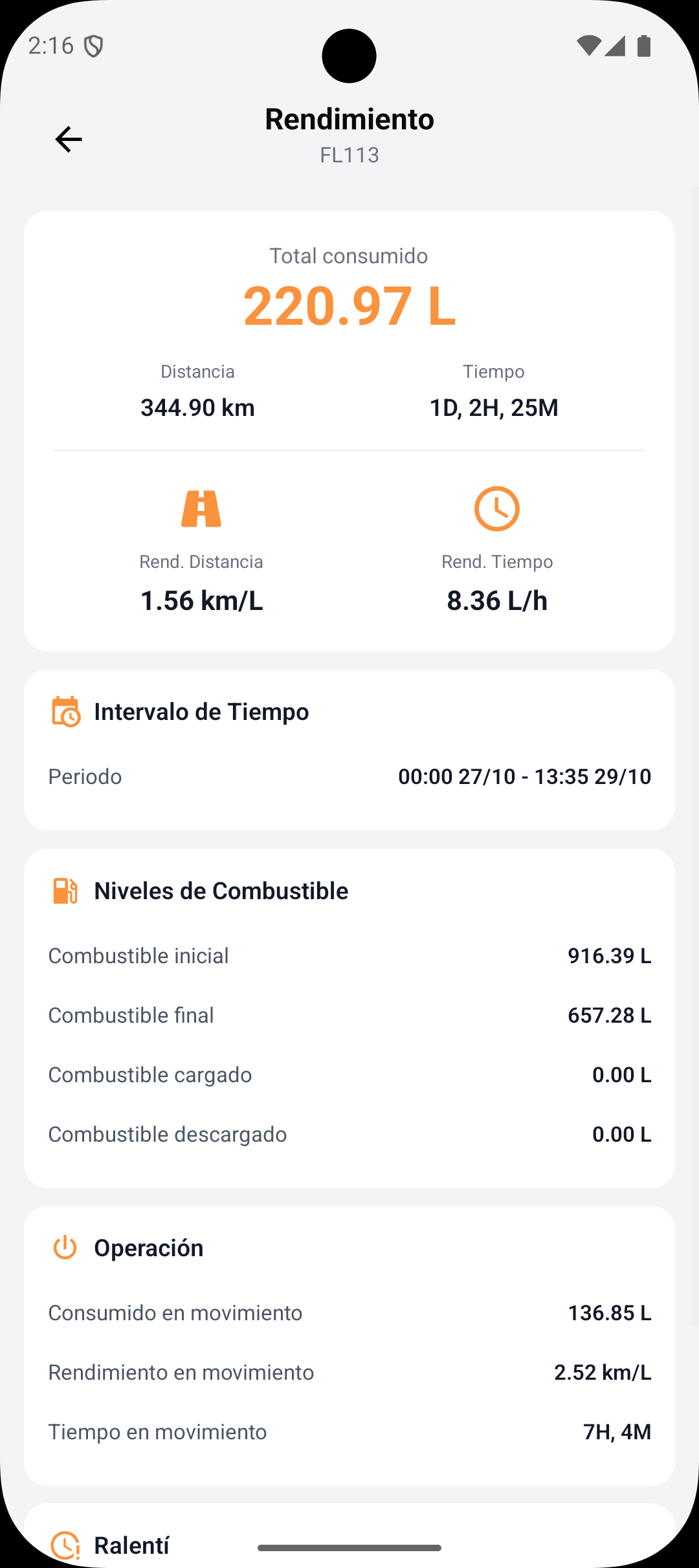Select the vehicle label FL113
This screenshot has height=1568, width=699.
(349, 155)
